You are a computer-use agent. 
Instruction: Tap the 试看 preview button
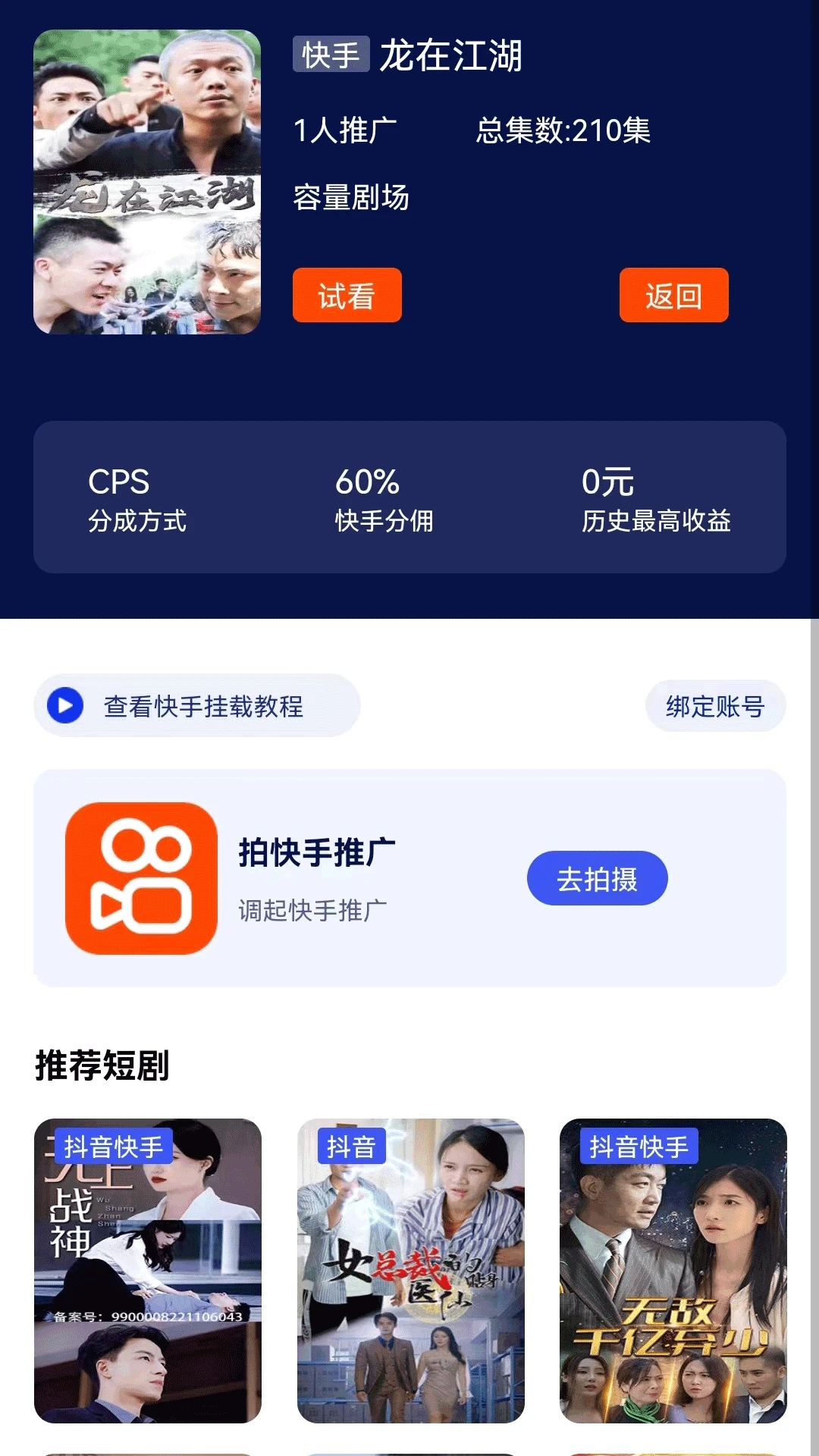pyautogui.click(x=347, y=295)
